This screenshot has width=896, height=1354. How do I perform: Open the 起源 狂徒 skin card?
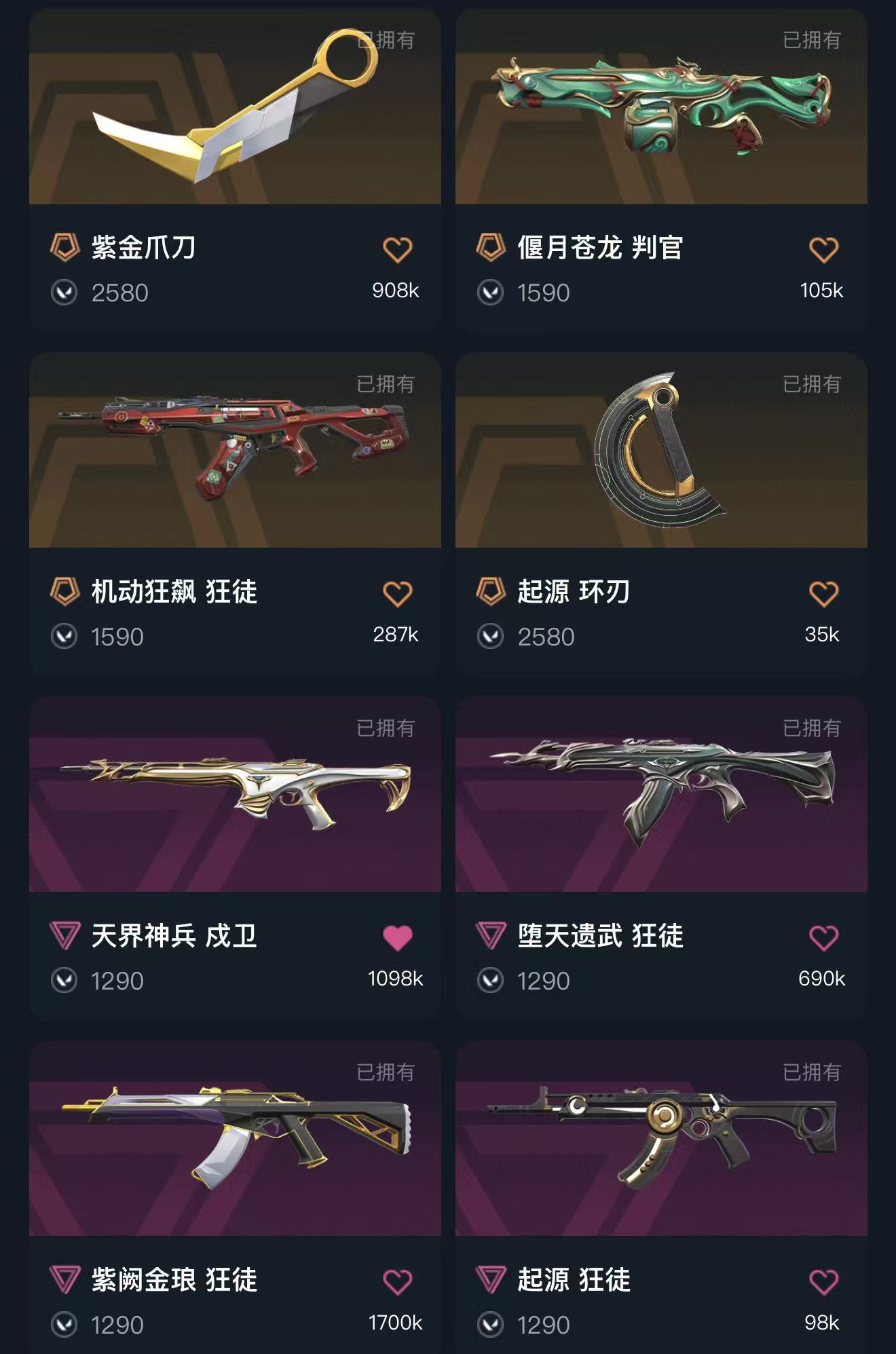click(661, 1197)
